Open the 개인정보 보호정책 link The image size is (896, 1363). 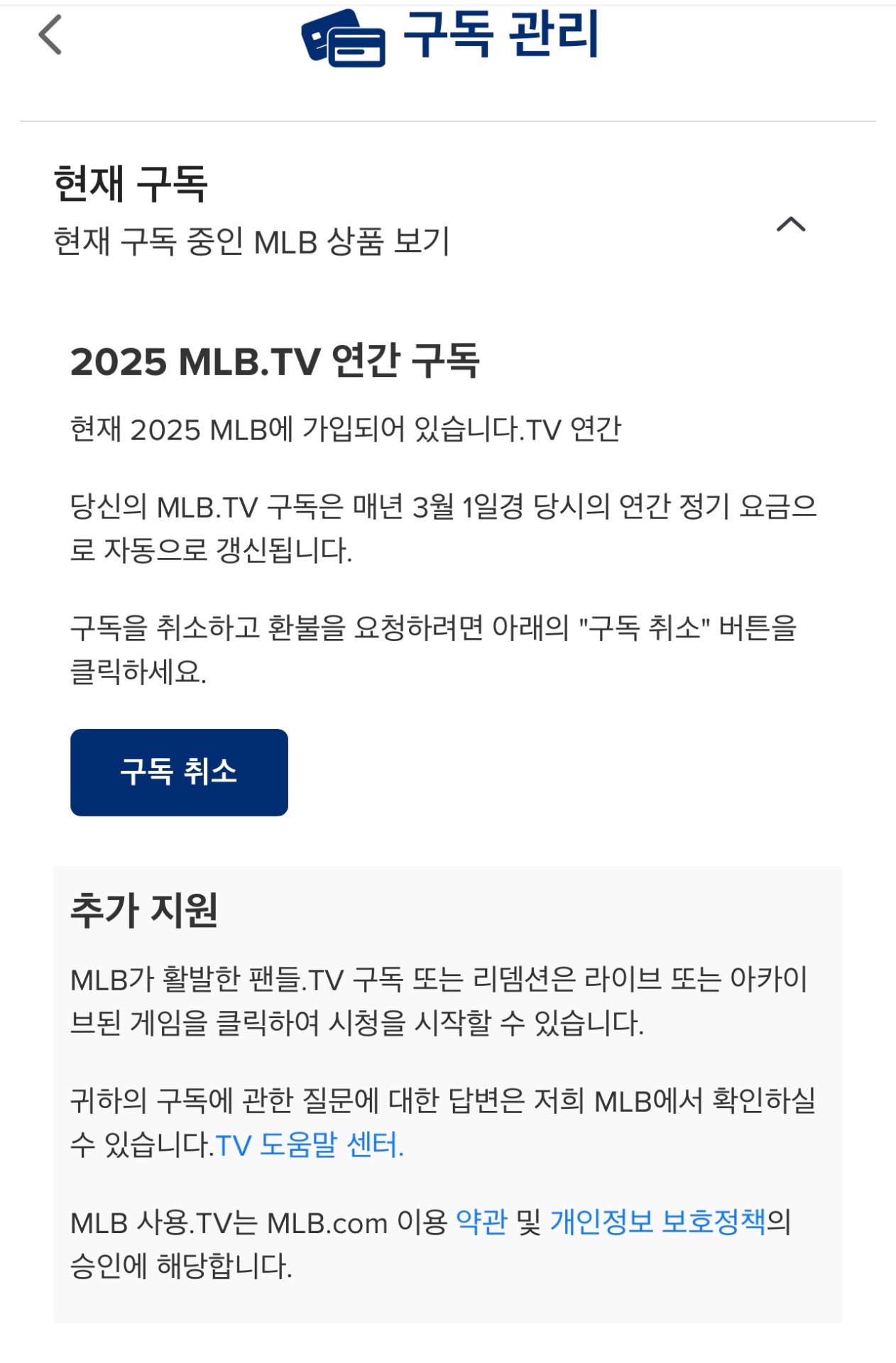pyautogui.click(x=657, y=1222)
